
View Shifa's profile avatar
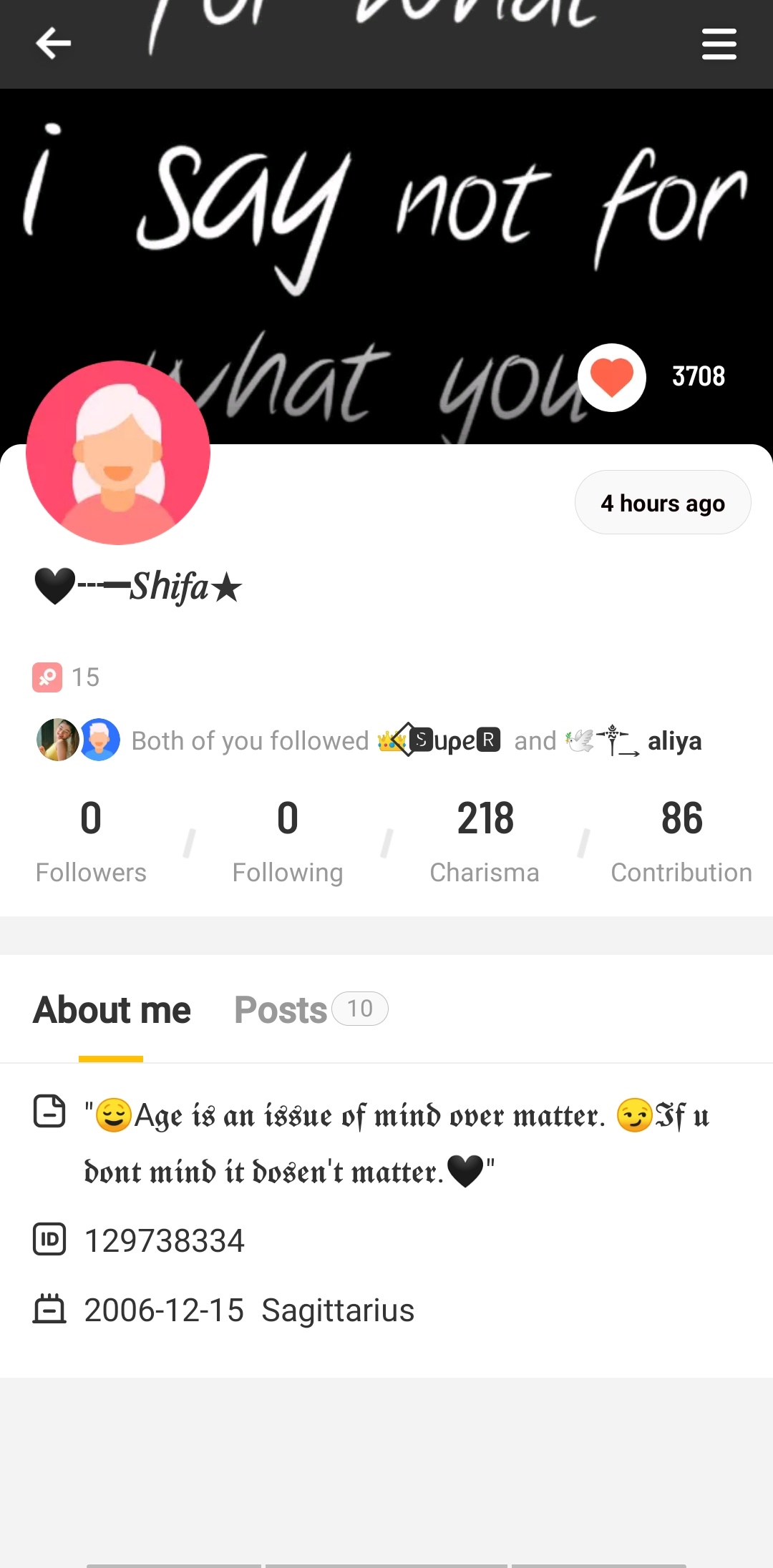point(118,453)
